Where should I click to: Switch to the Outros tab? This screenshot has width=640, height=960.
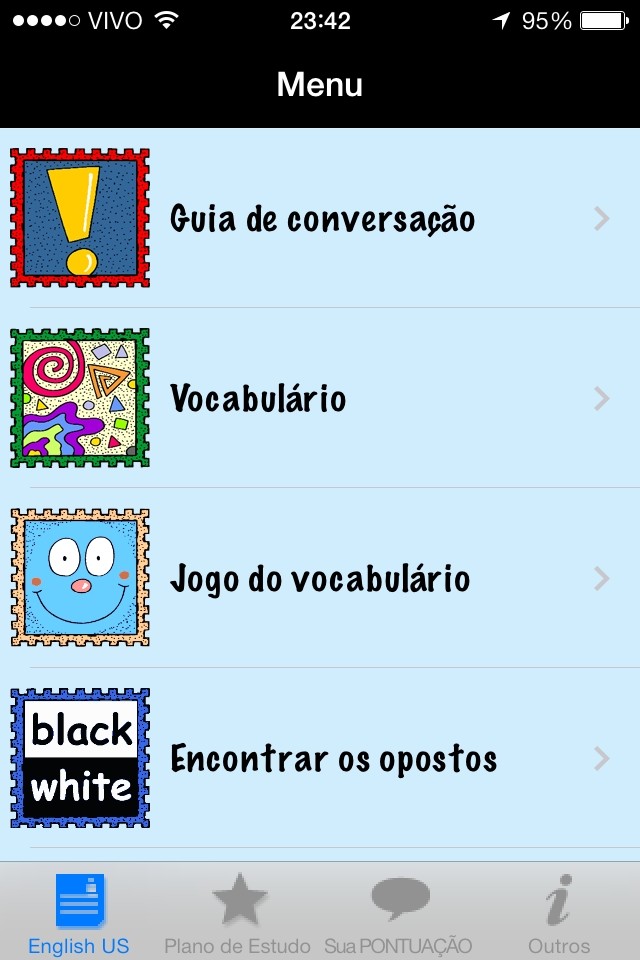point(559,914)
